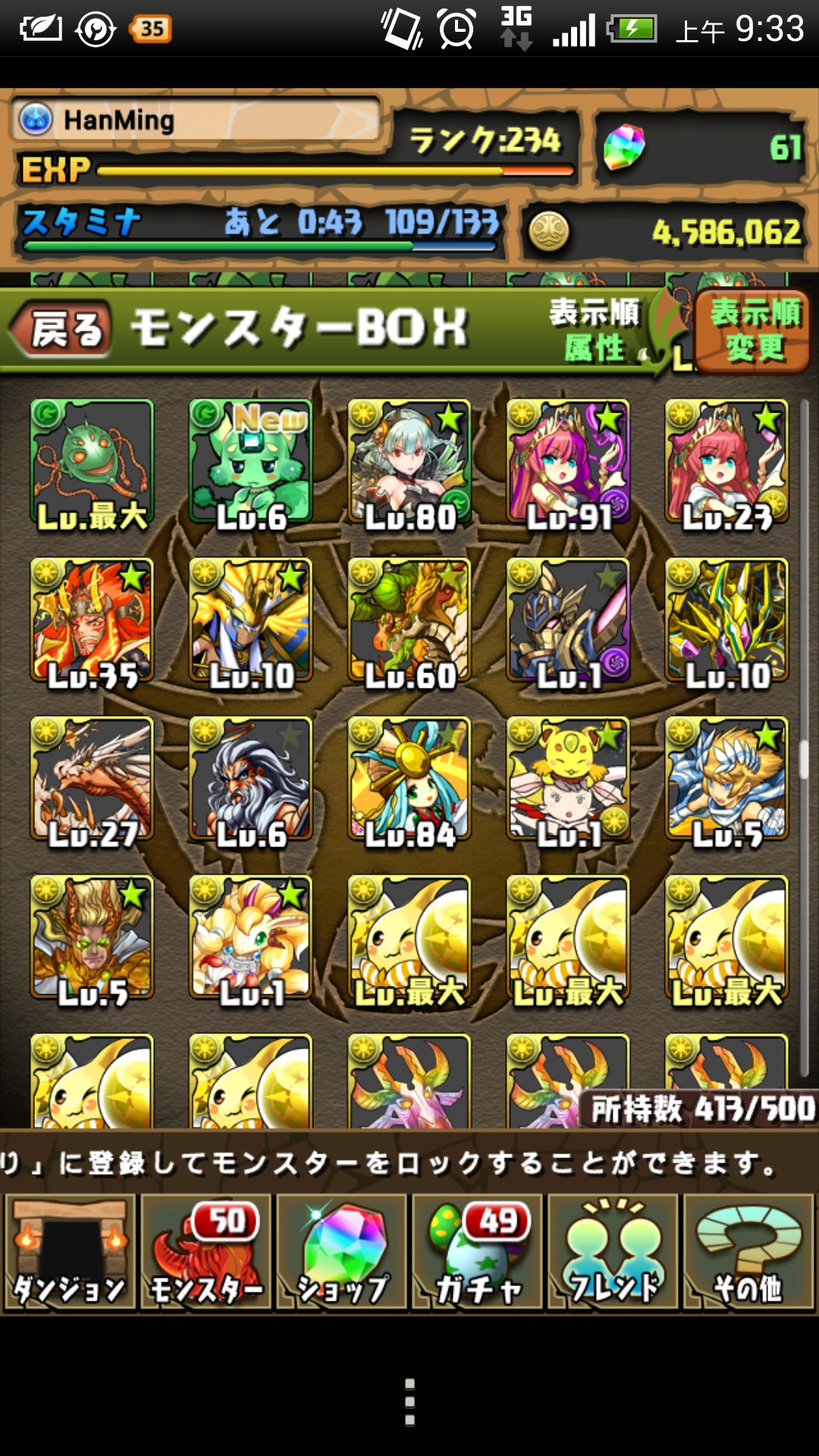Select the Lv.35 red flame monster

[x=92, y=621]
